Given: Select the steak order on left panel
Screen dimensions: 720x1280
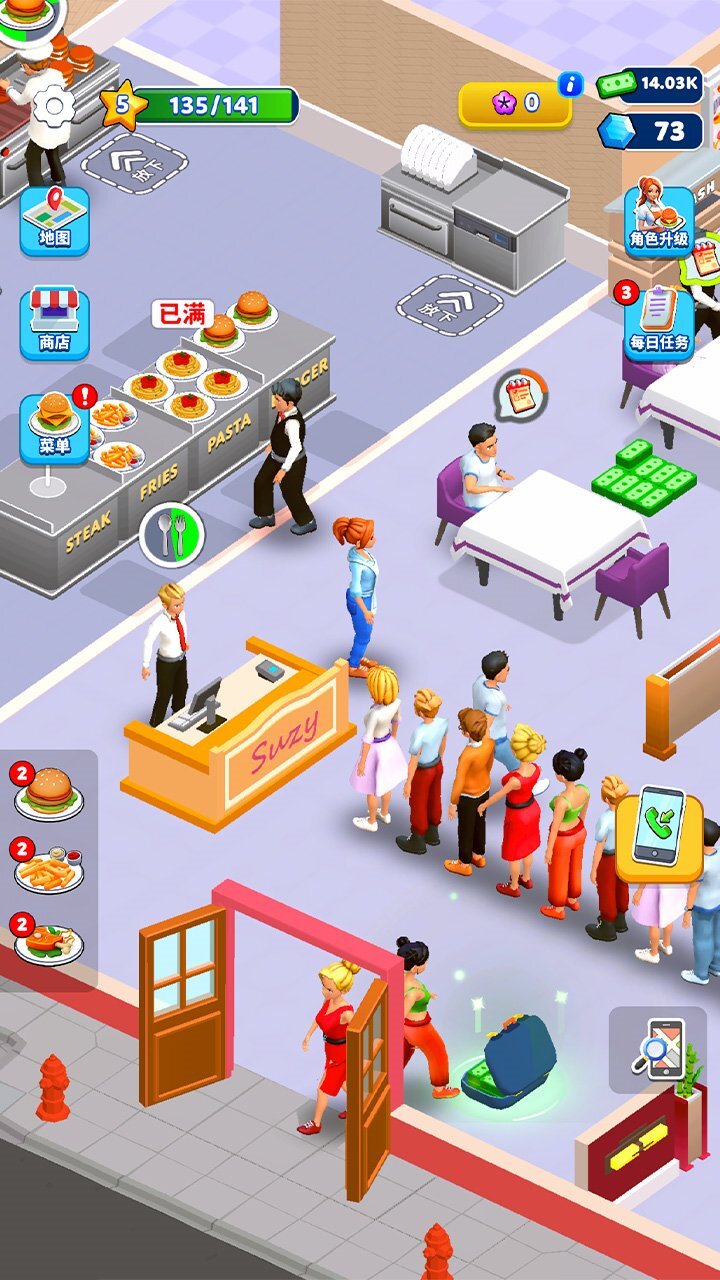Looking at the screenshot, I should click(48, 942).
